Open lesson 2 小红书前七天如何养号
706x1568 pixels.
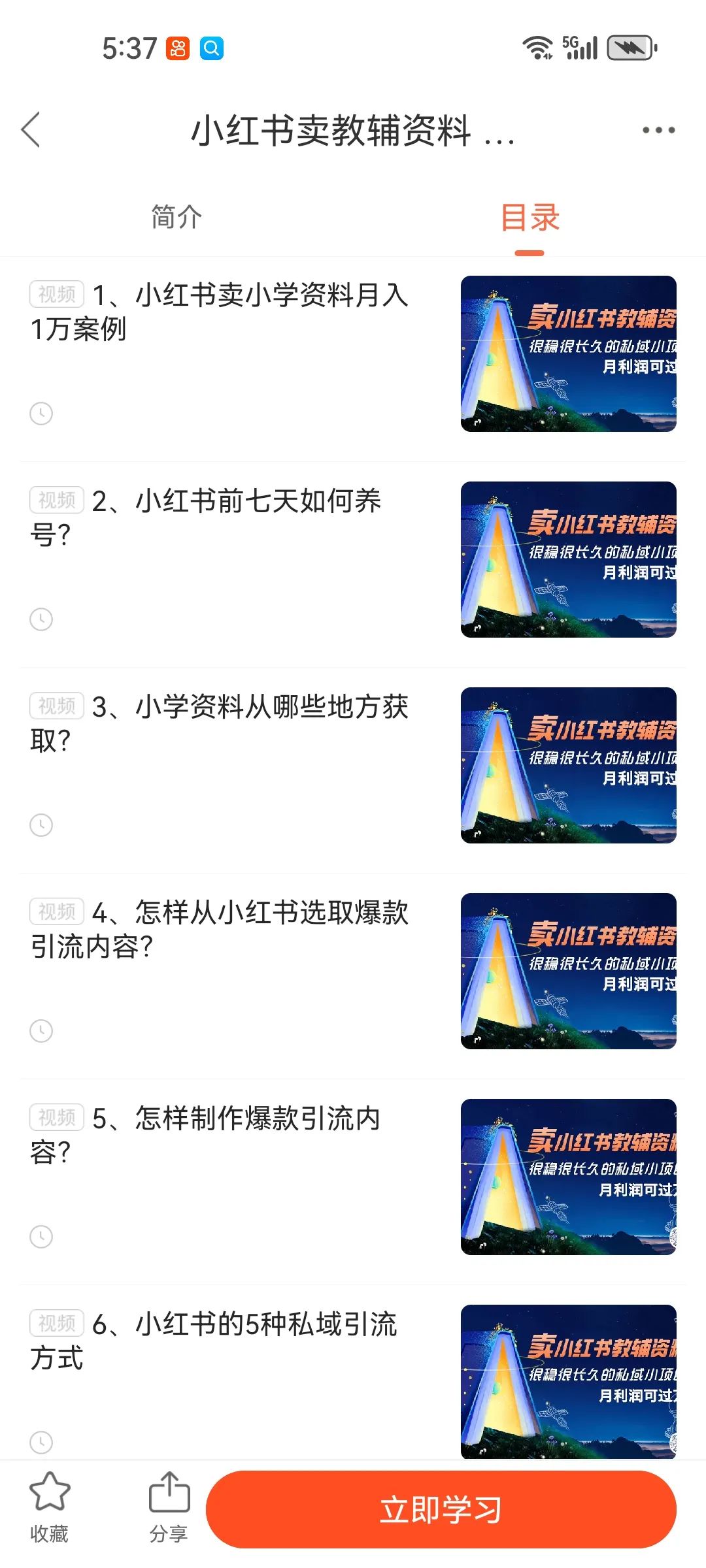click(x=248, y=516)
